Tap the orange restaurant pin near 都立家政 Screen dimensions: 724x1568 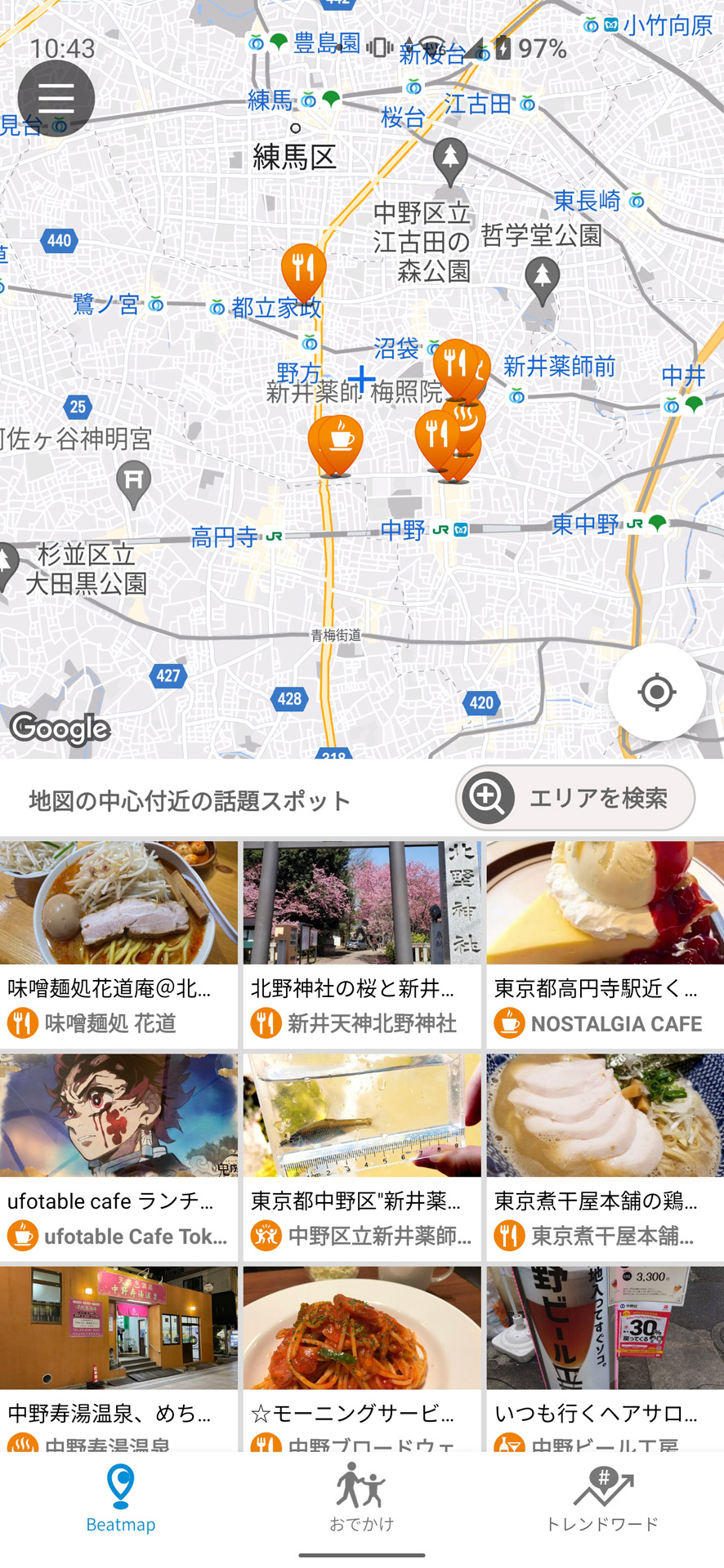[304, 265]
